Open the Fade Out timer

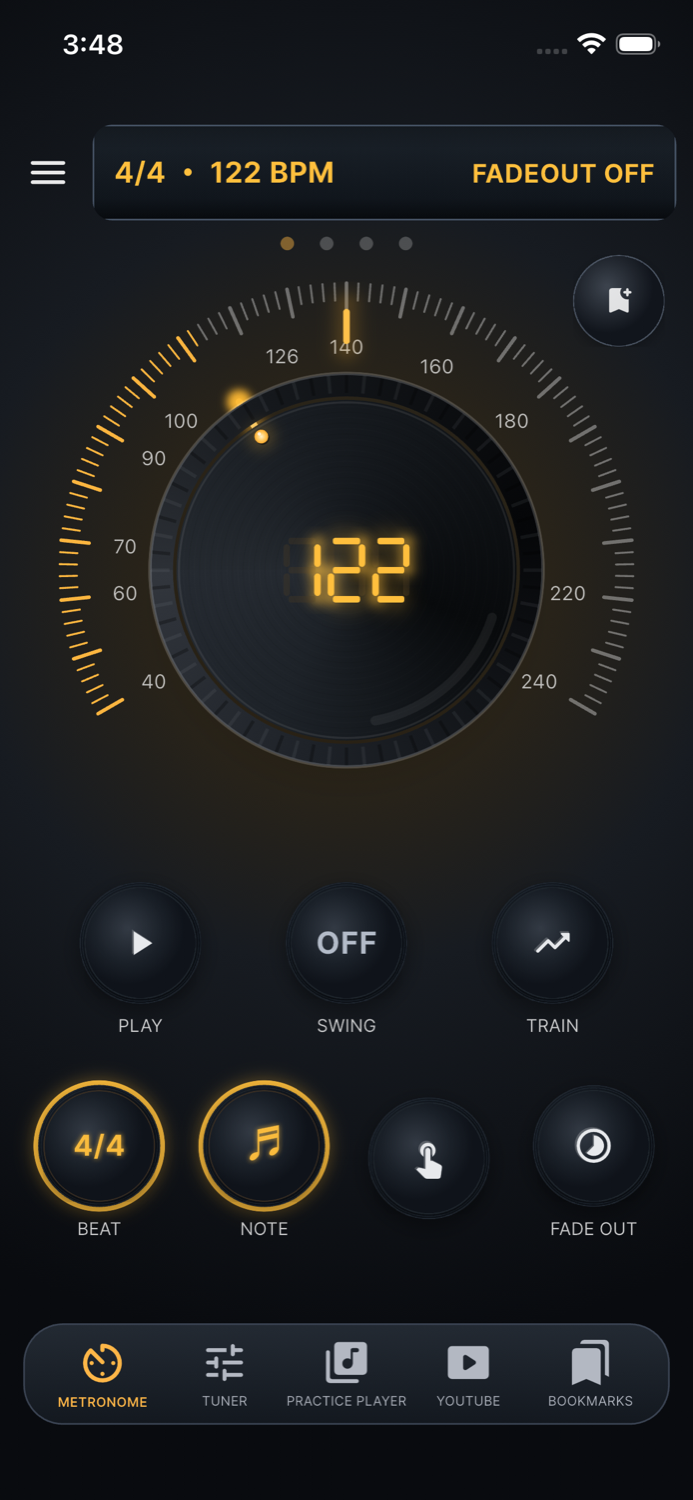point(593,1146)
